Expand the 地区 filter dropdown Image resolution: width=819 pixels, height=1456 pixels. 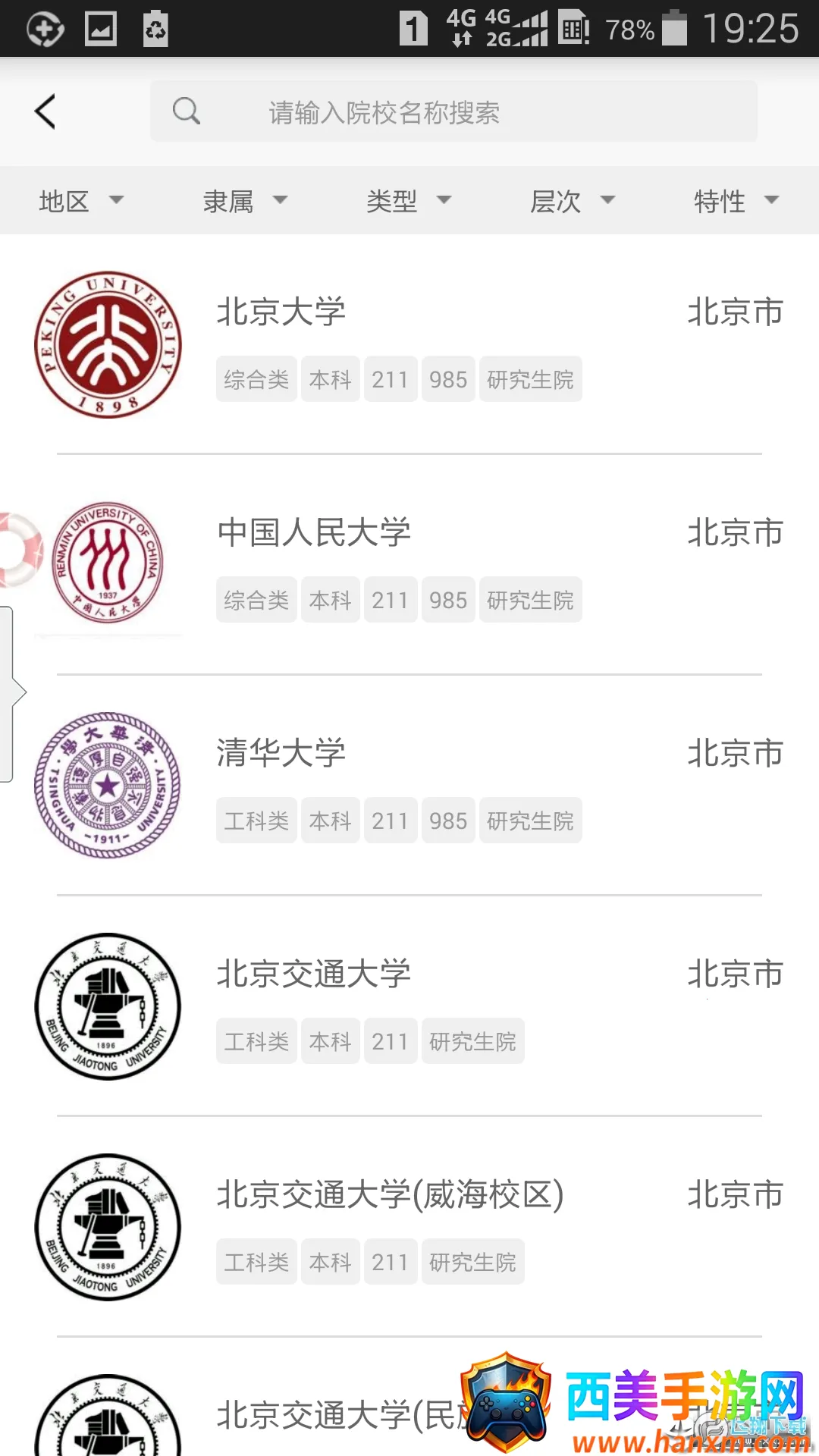point(80,201)
